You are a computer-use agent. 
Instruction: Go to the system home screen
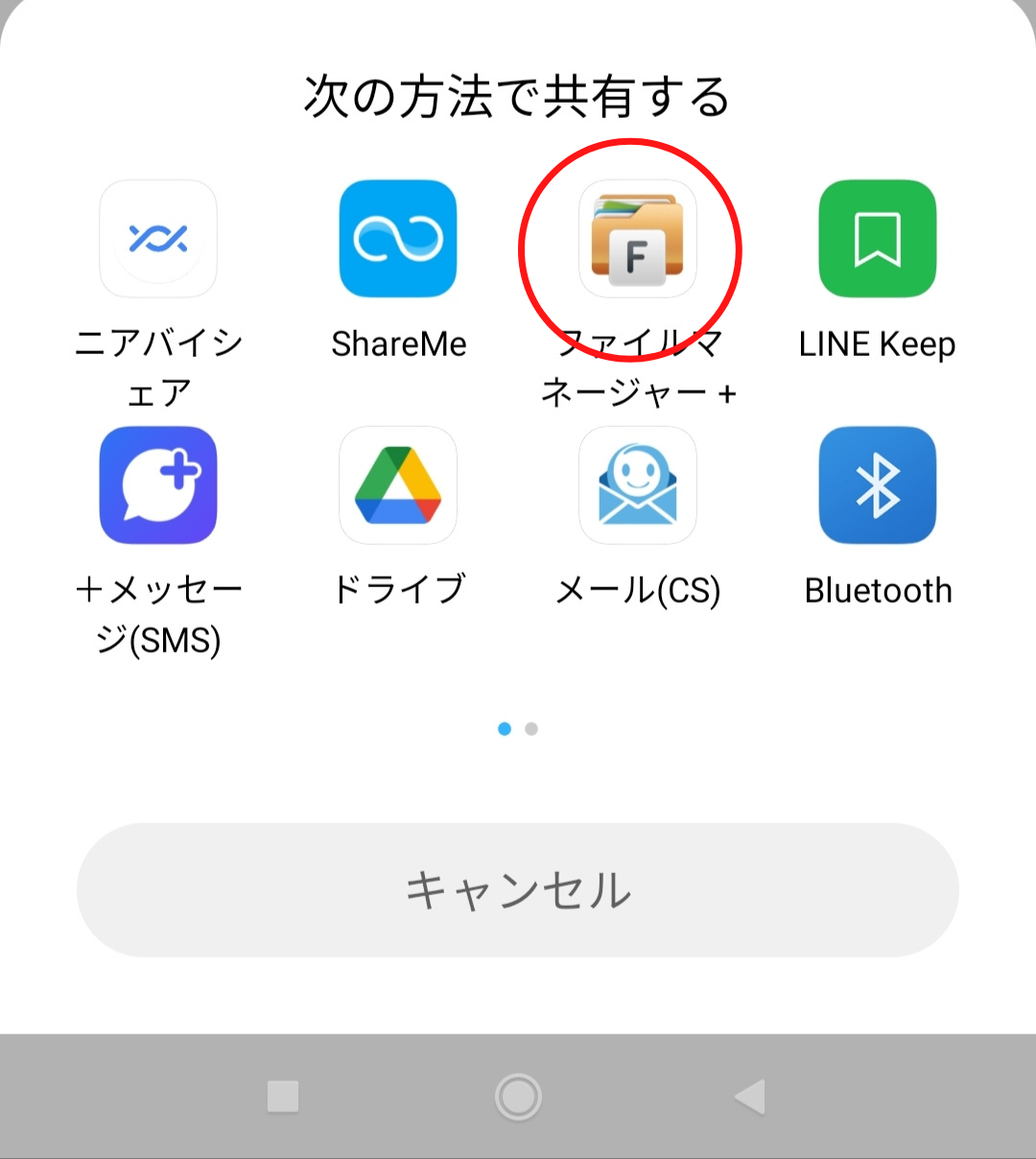(518, 1097)
